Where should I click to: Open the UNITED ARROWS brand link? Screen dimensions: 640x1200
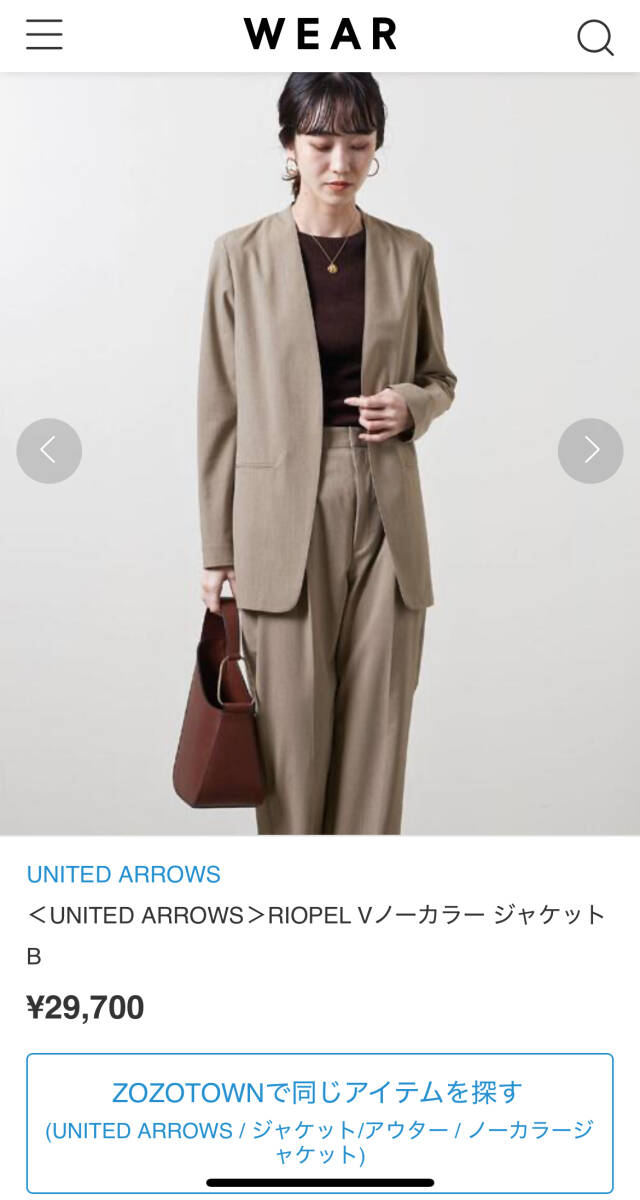[x=124, y=874]
